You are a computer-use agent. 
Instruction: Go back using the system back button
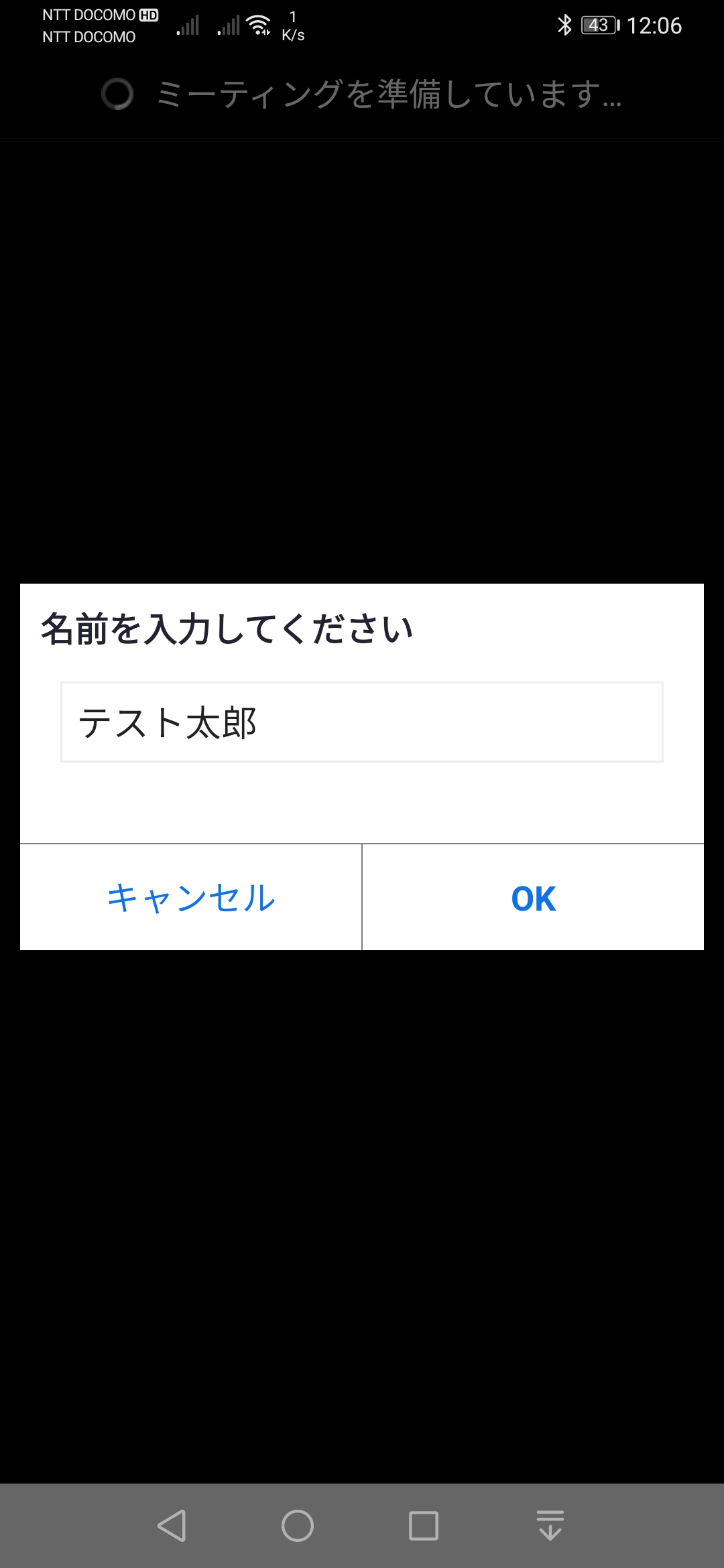pyautogui.click(x=172, y=1526)
